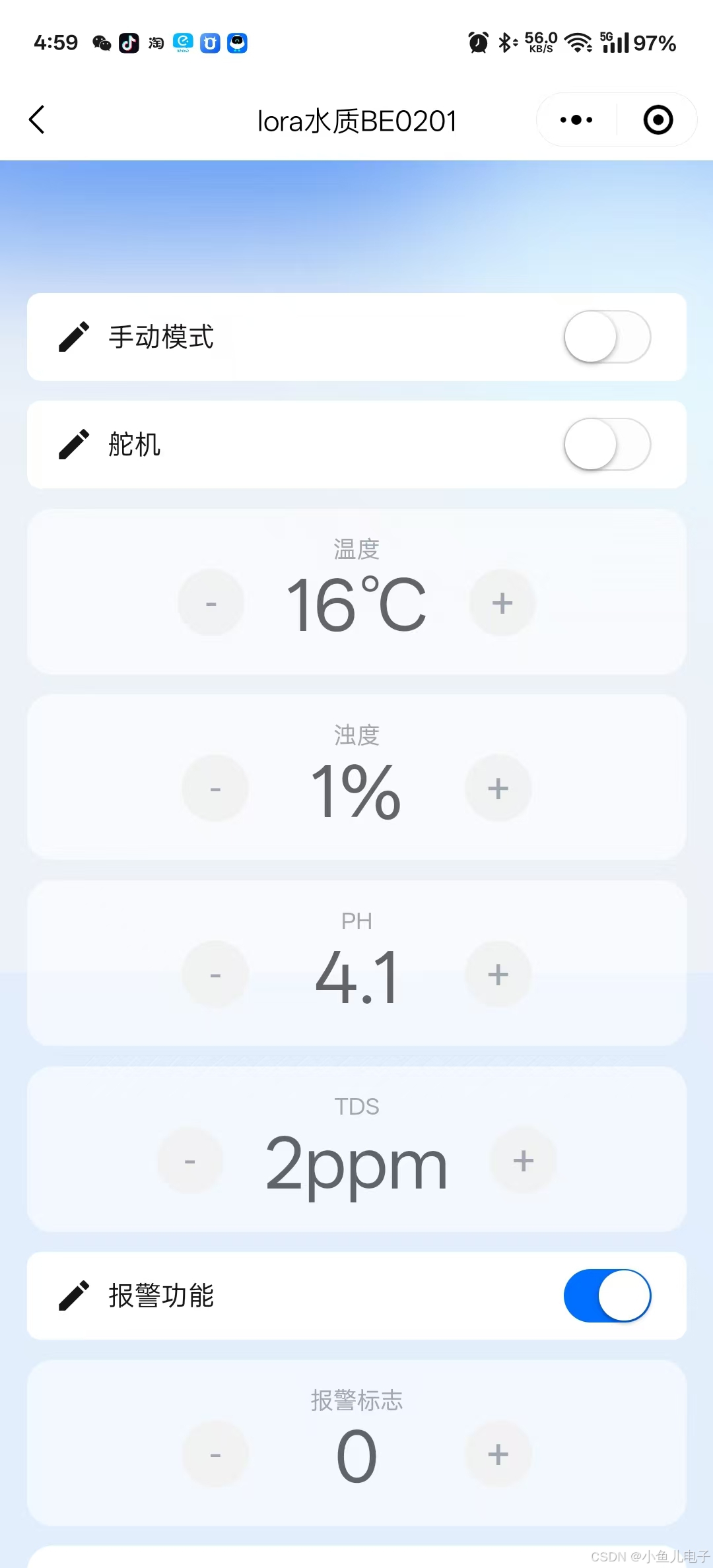713x1568 pixels.
Task: Increase the 报警标志 value
Action: [x=498, y=1454]
